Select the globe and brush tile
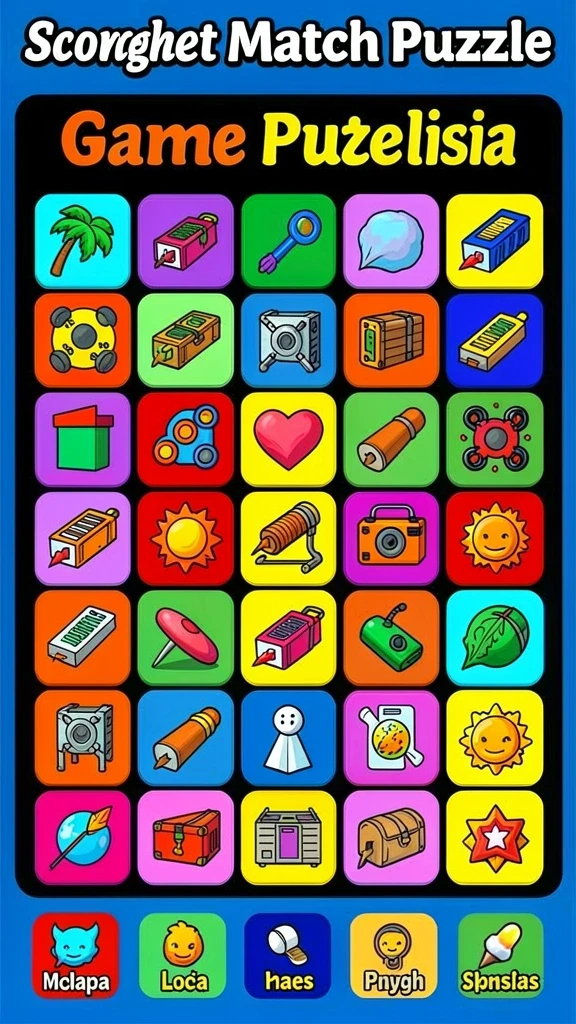The height and width of the screenshot is (1024, 576). pyautogui.click(x=82, y=837)
